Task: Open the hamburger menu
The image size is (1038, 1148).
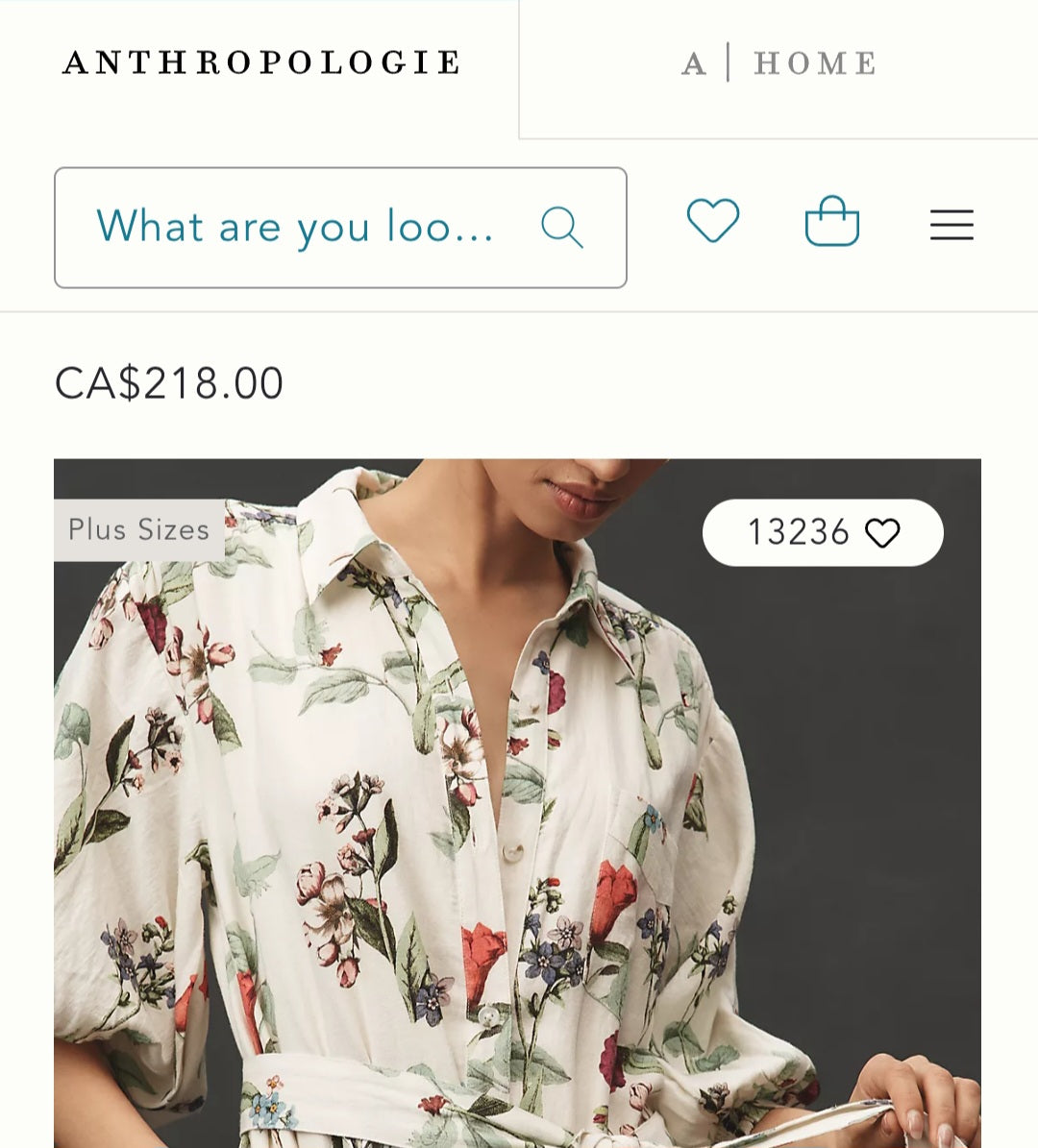Action: click(x=951, y=225)
